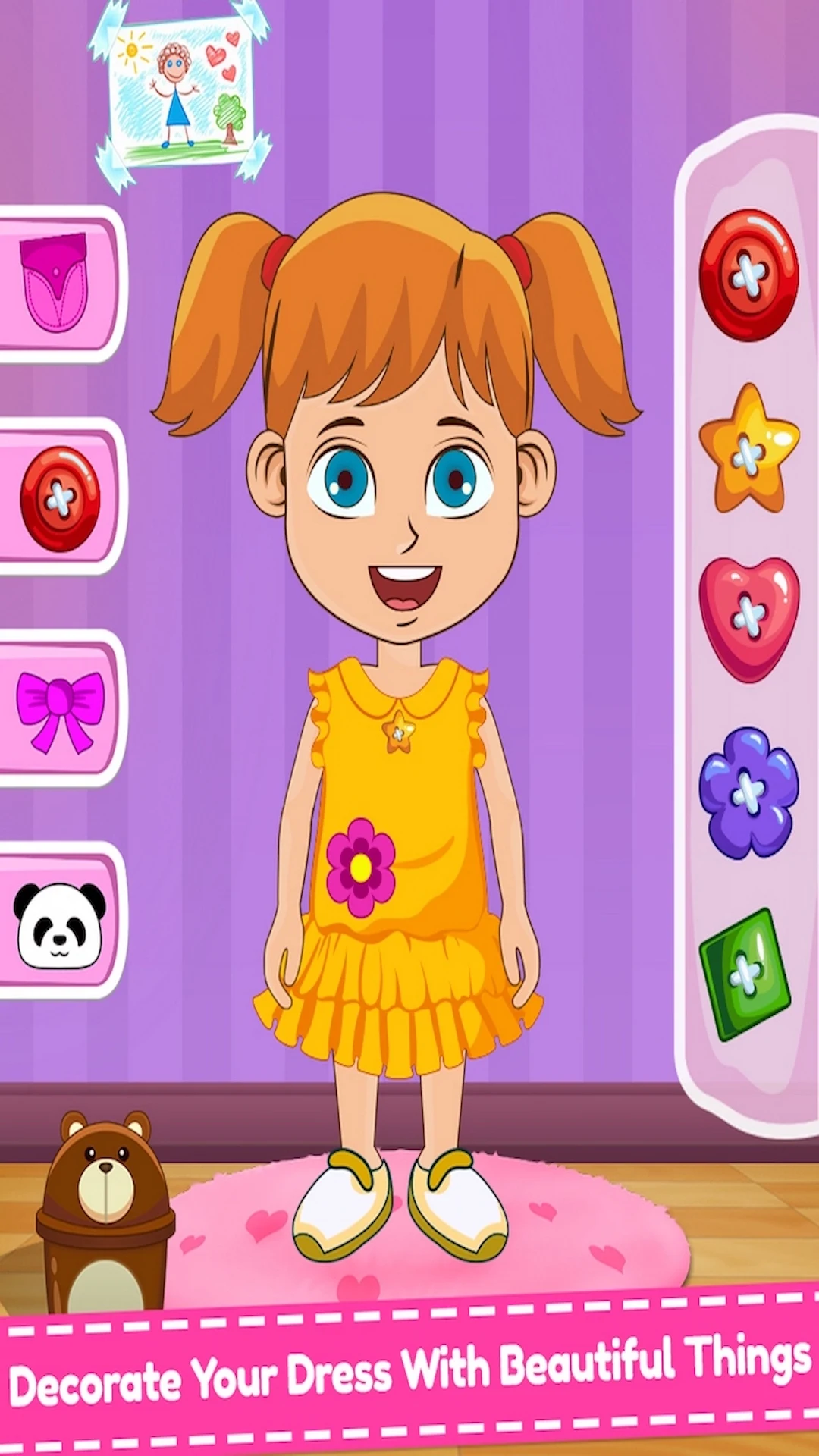Open the pink bow category
819x1456 pixels.
point(59,710)
